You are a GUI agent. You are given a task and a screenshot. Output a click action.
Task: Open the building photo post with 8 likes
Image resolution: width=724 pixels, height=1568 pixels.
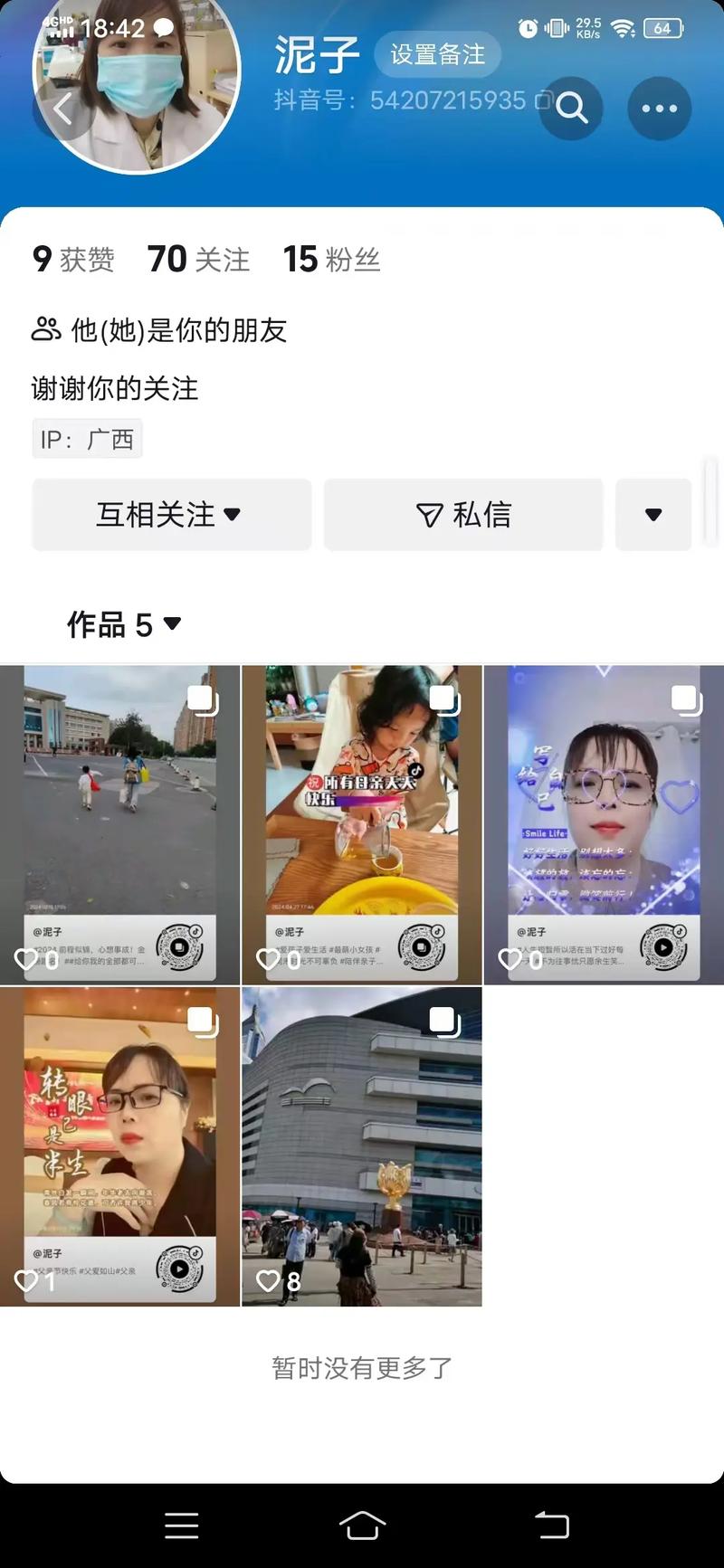click(361, 1145)
